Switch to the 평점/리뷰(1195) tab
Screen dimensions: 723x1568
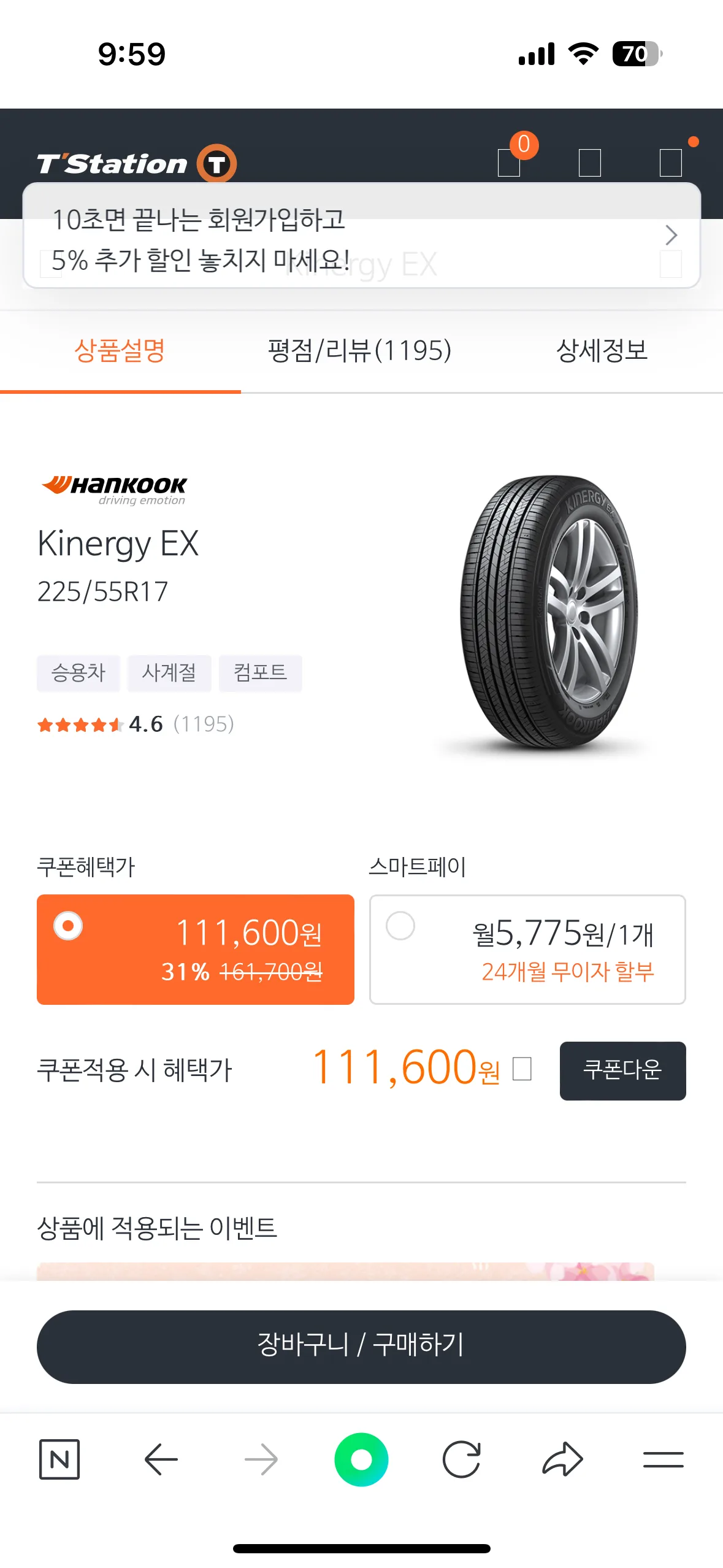click(361, 352)
